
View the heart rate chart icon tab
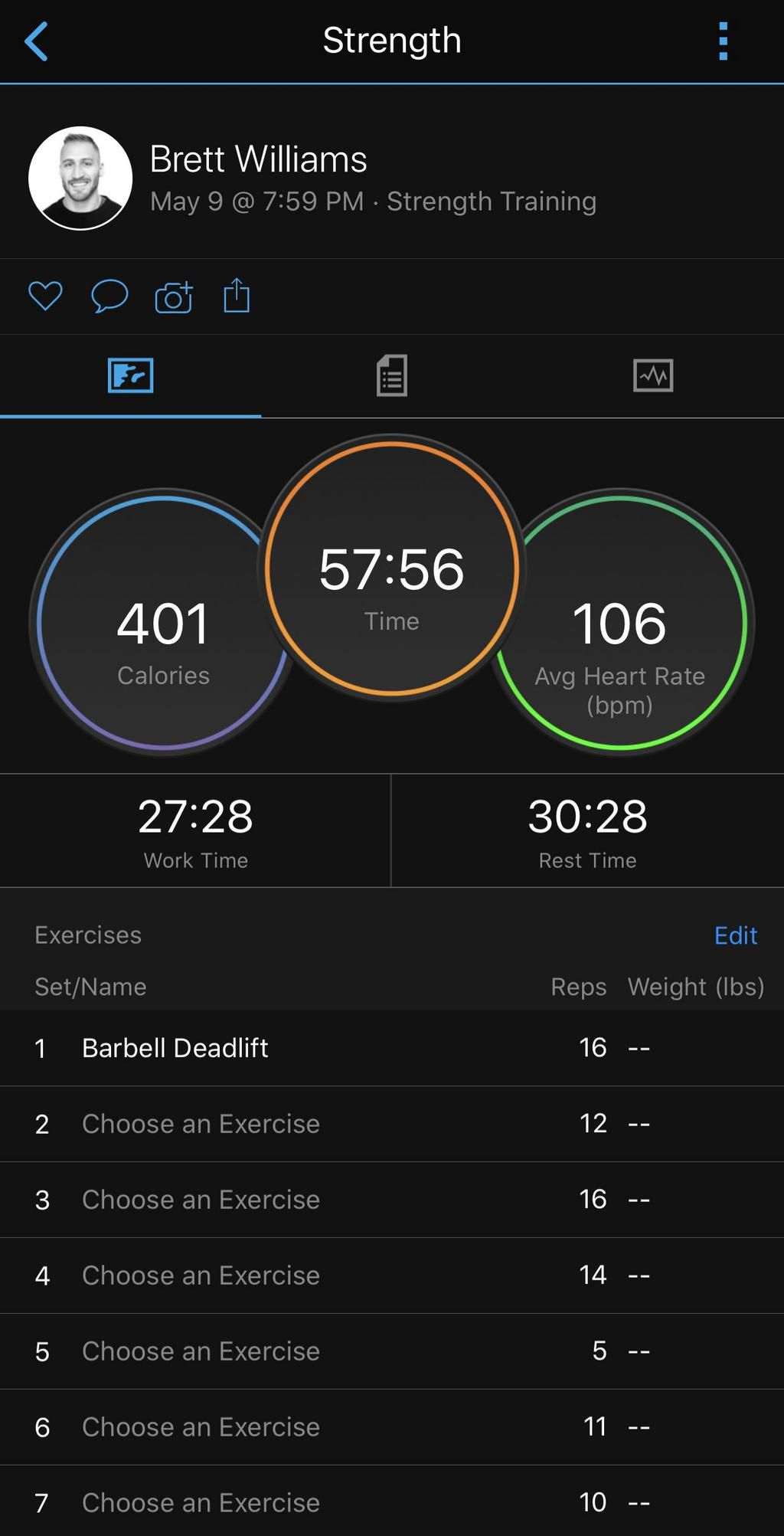point(654,375)
